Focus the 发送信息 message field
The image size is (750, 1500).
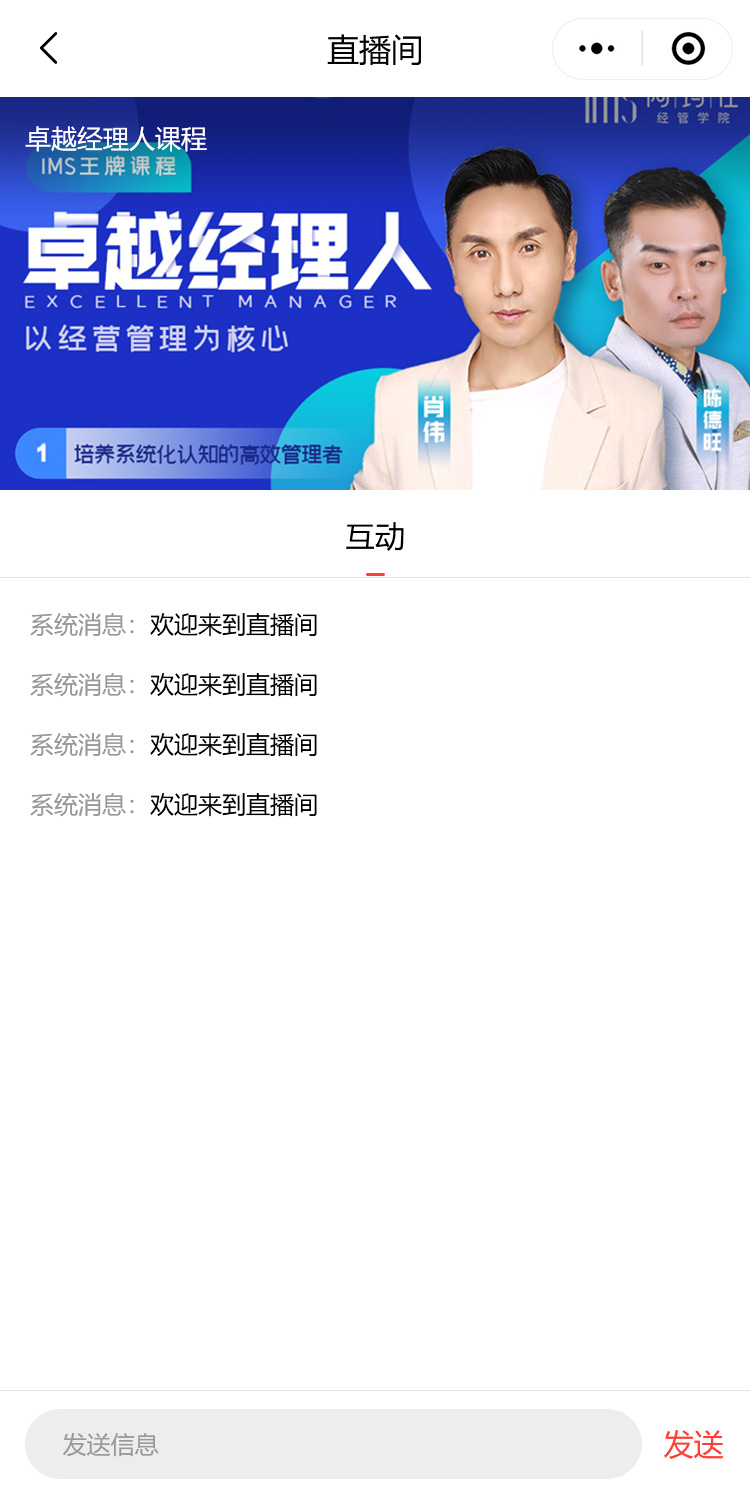pyautogui.click(x=333, y=1444)
